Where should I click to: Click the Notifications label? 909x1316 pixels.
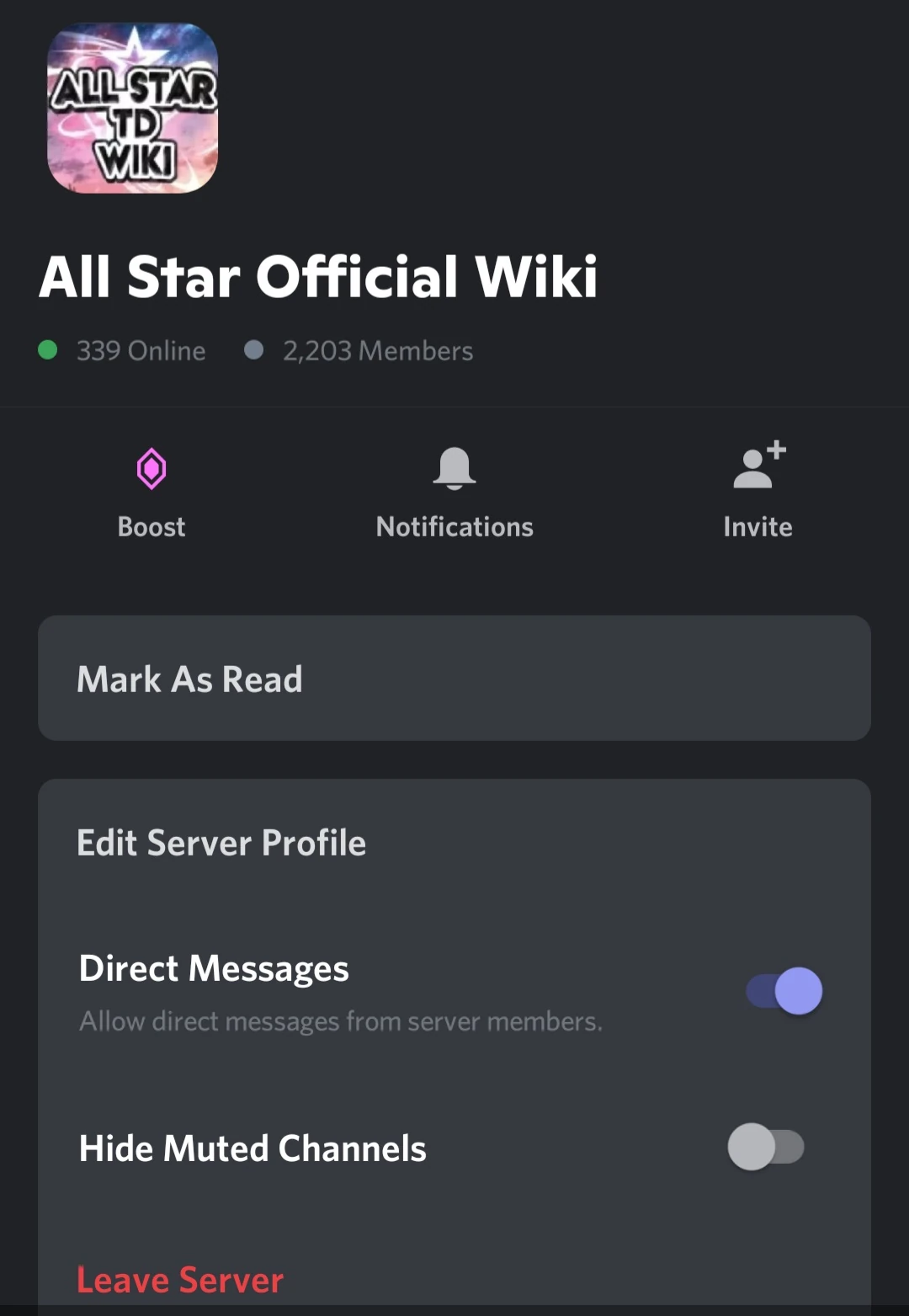coord(454,526)
